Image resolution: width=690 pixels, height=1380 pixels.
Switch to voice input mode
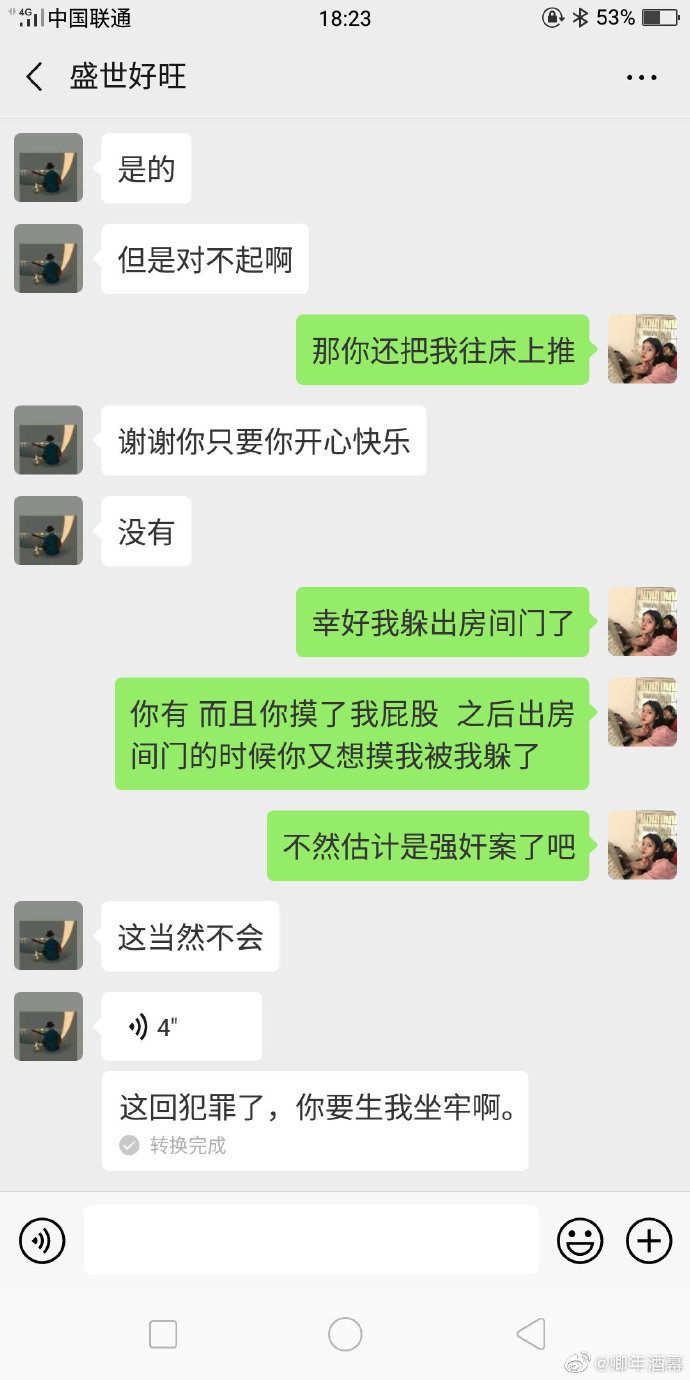42,1241
